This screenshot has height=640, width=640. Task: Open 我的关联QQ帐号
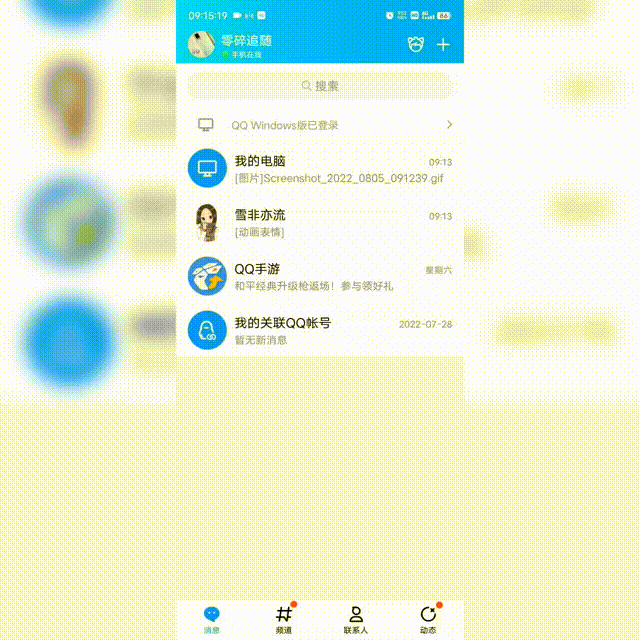click(x=320, y=330)
